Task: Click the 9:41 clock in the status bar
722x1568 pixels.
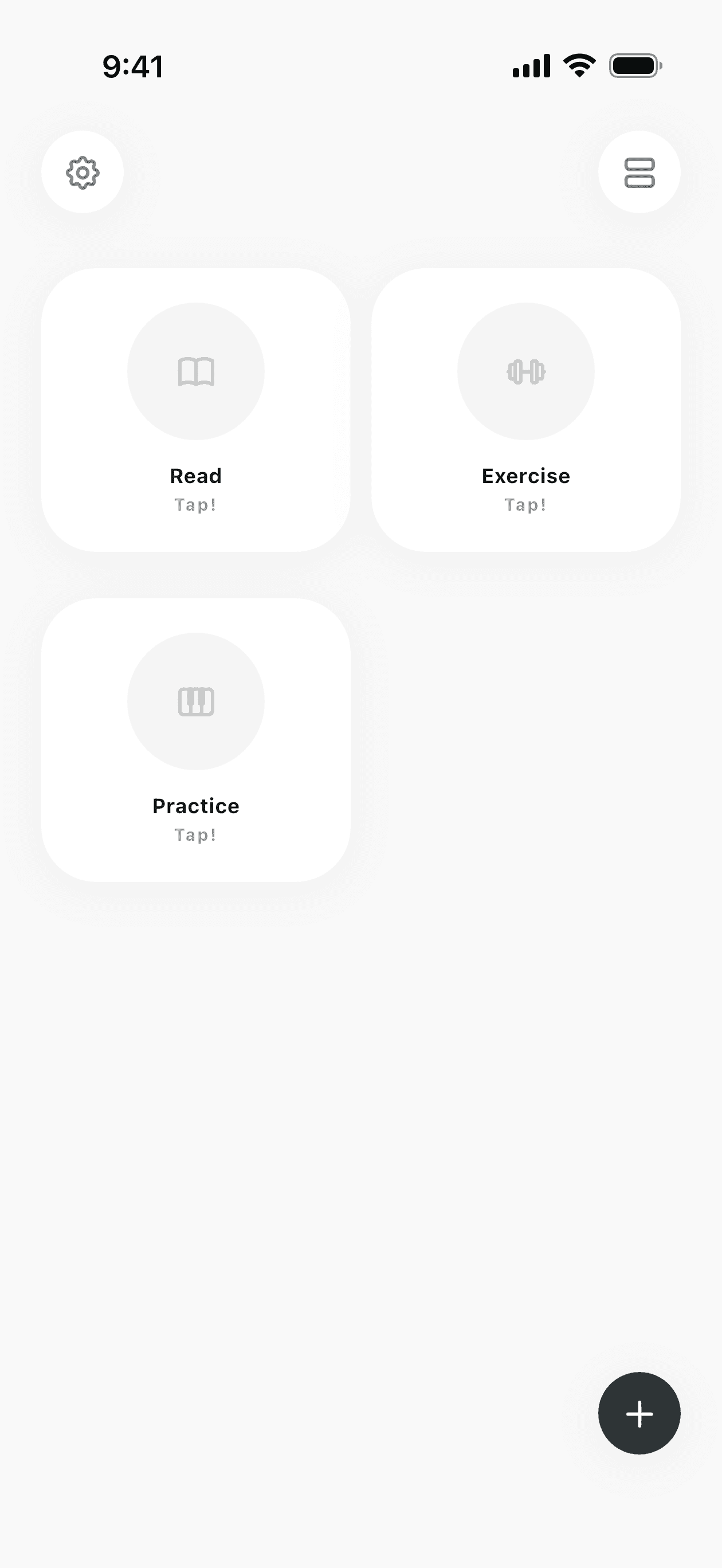Action: click(133, 66)
